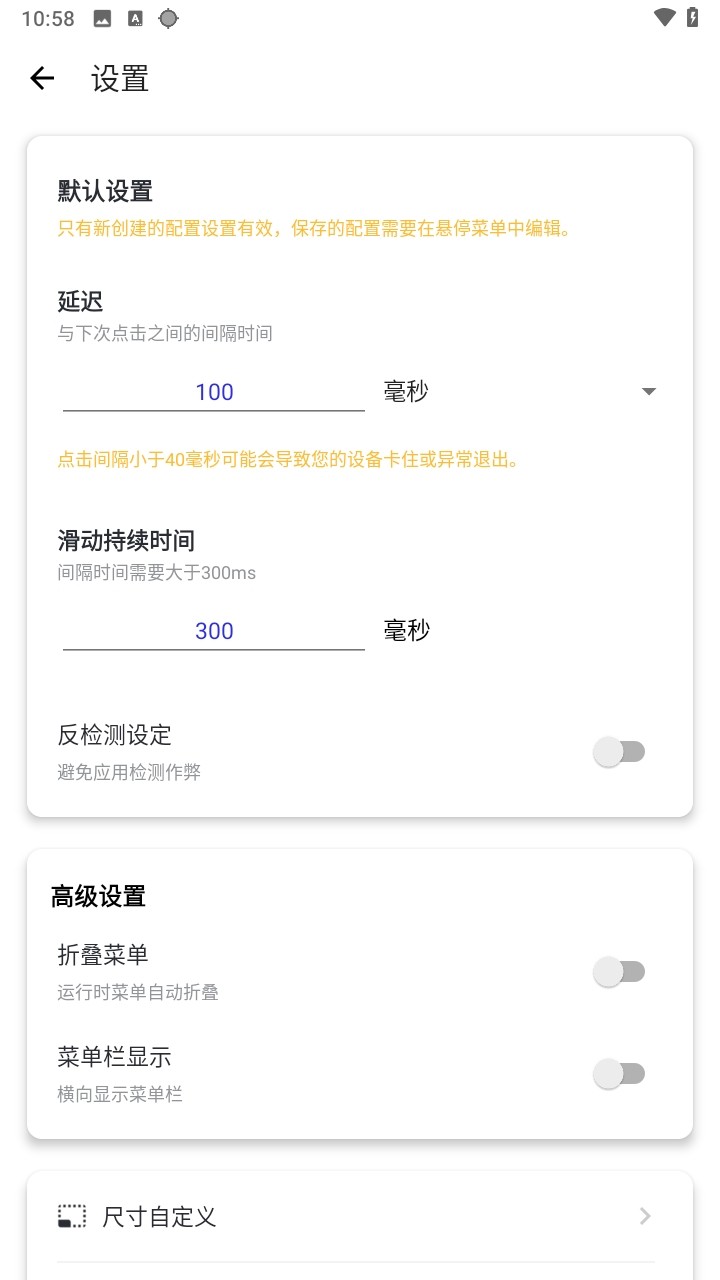Tap the 'A' app icon in status bar
Image resolution: width=720 pixels, height=1280 pixels.
[x=136, y=17]
